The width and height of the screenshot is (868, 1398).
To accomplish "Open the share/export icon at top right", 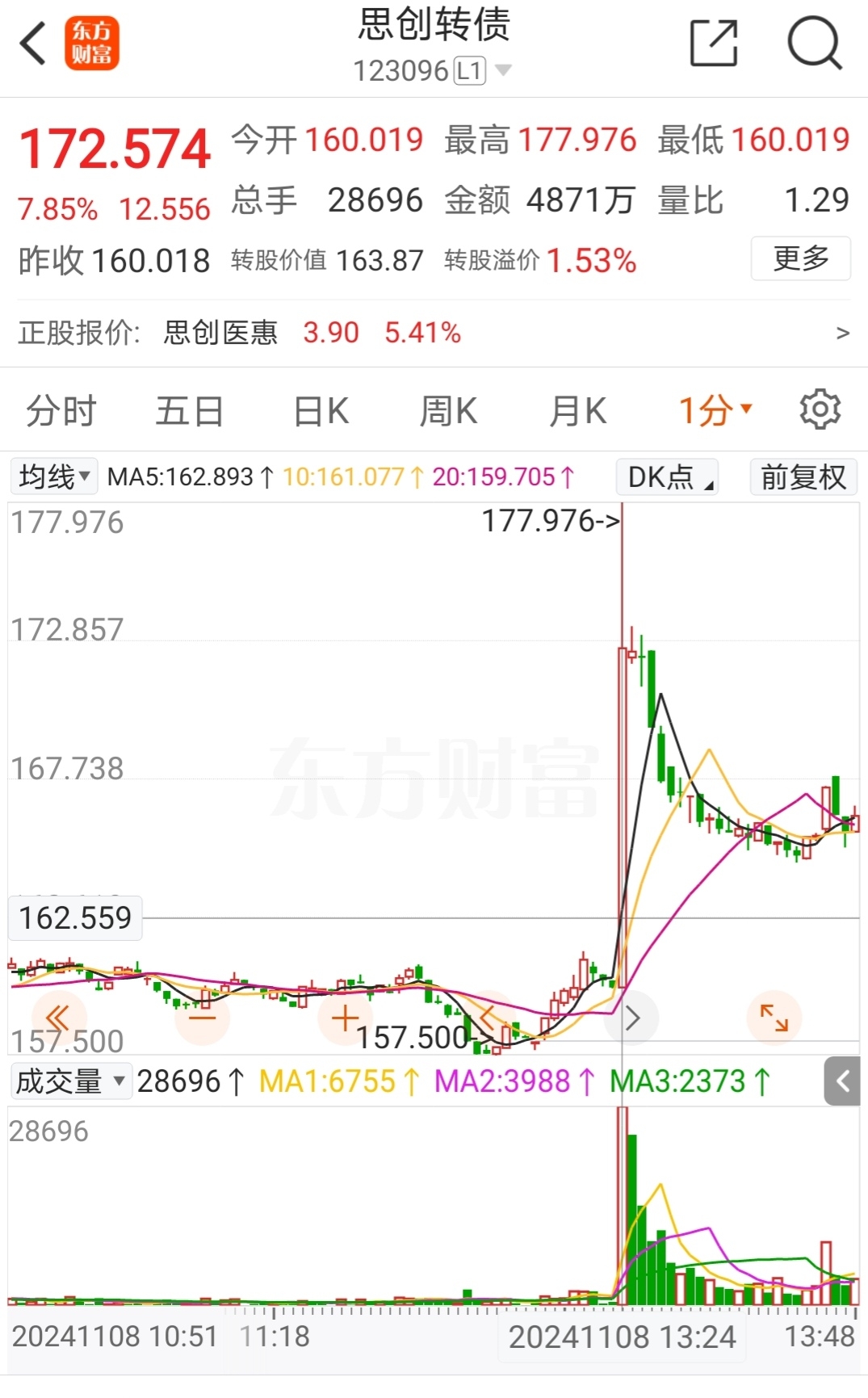I will click(714, 44).
